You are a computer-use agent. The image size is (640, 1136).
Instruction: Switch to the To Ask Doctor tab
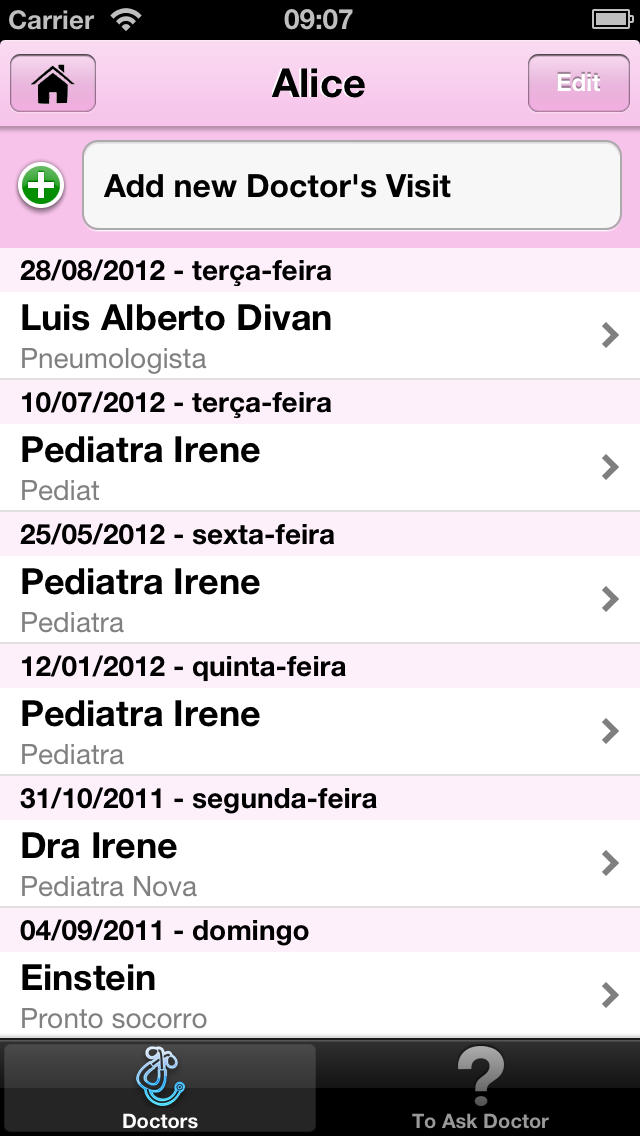point(480,1087)
